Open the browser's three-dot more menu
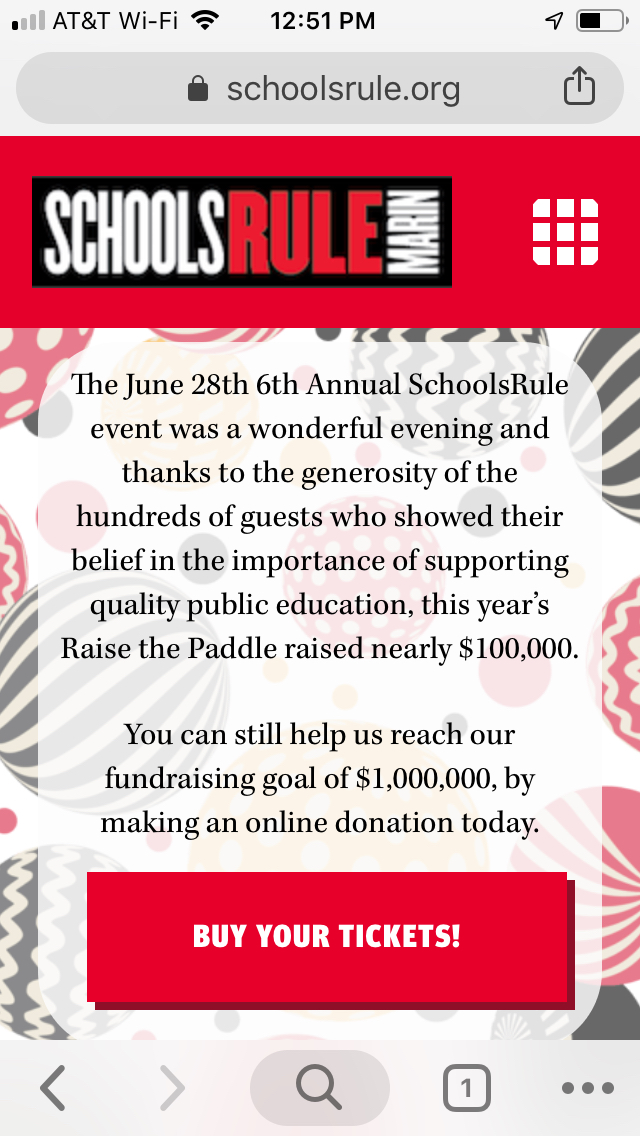Screen dimensions: 640x1136 588,1087
